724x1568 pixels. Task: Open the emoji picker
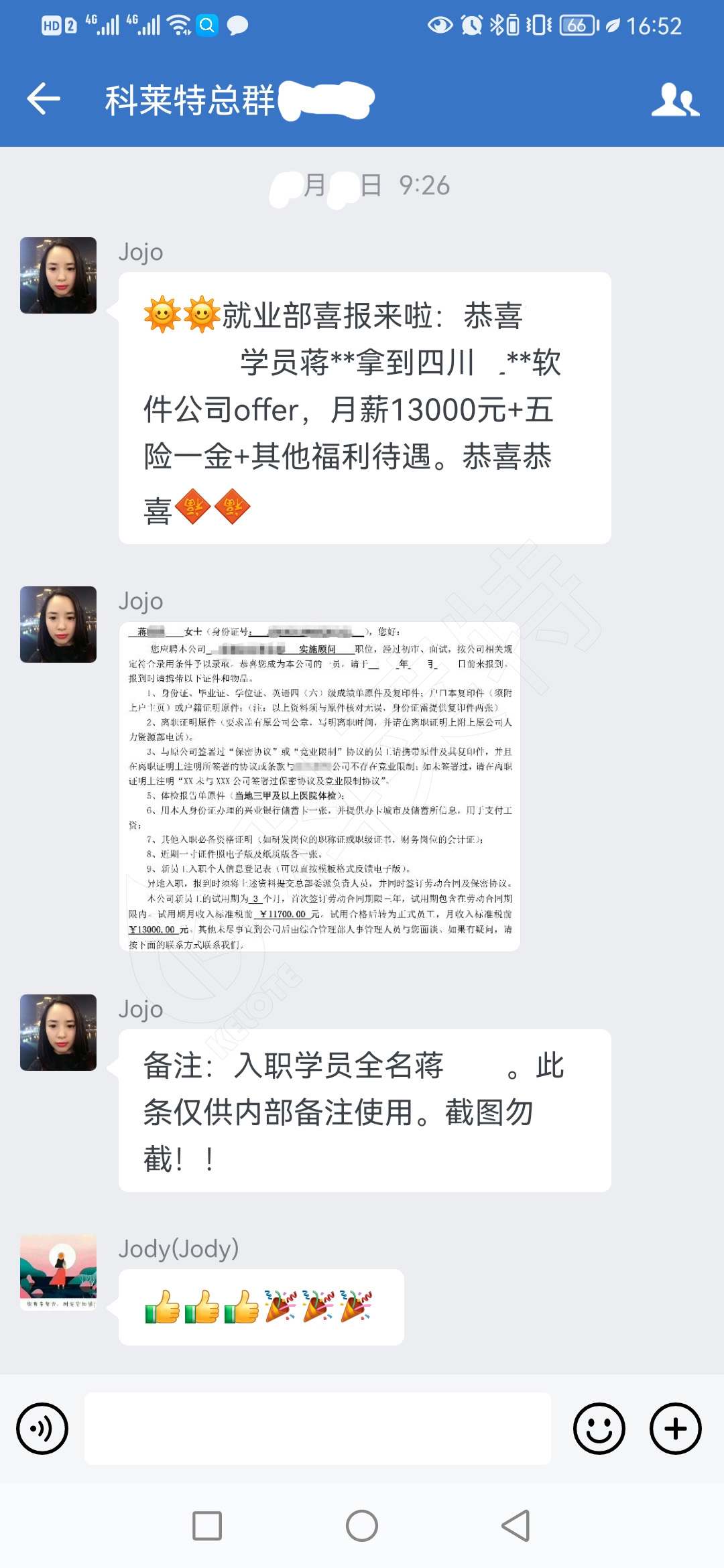pyautogui.click(x=599, y=1428)
